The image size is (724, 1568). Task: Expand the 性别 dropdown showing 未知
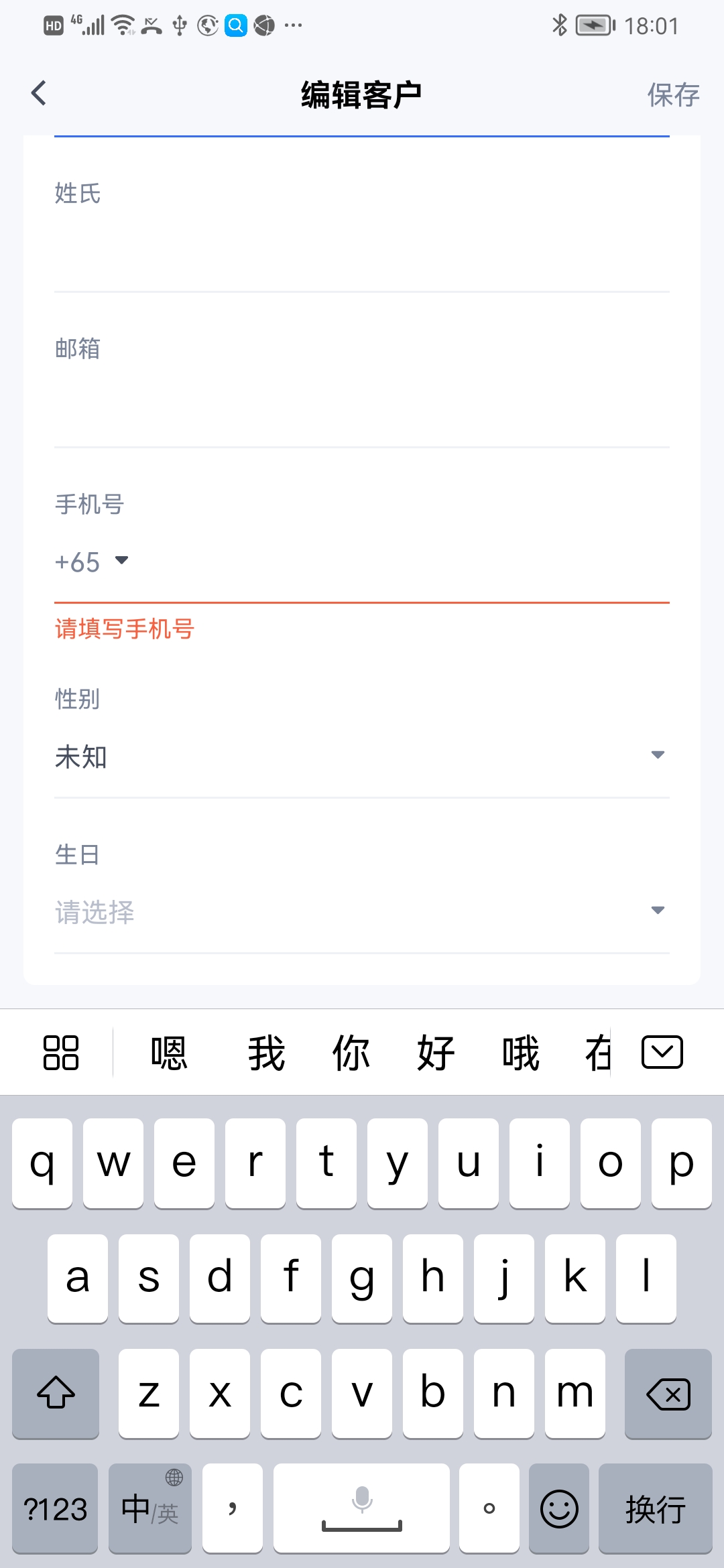(362, 757)
